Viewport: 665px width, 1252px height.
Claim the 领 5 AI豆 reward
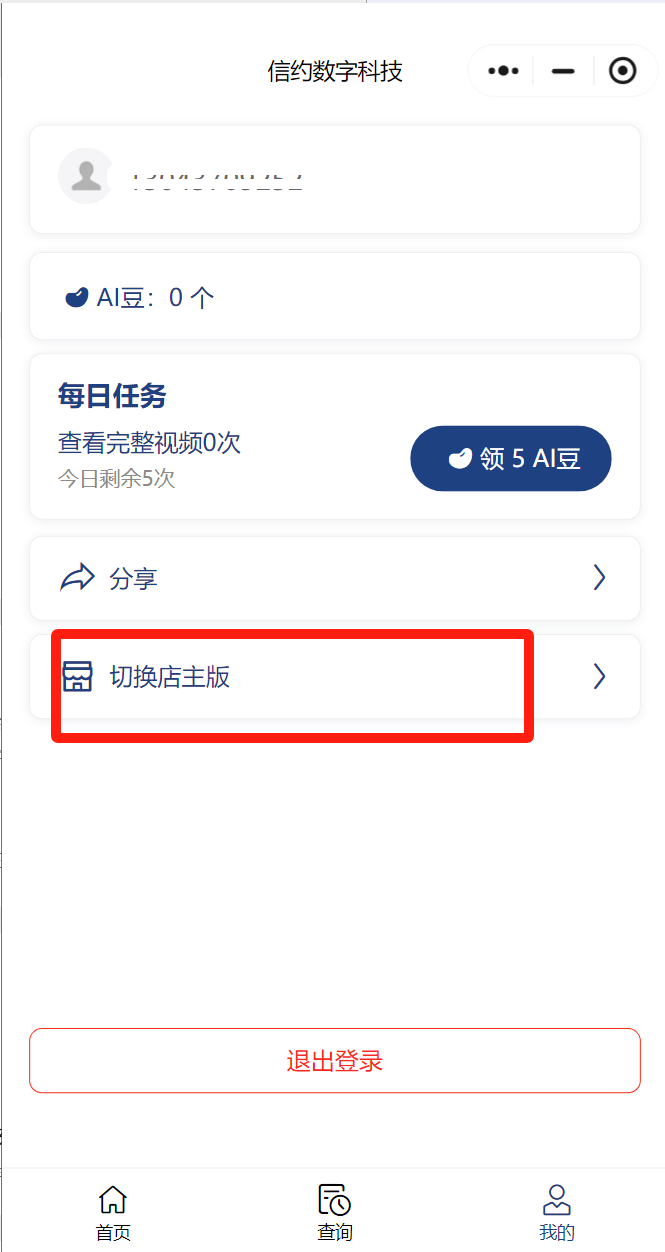(x=510, y=458)
